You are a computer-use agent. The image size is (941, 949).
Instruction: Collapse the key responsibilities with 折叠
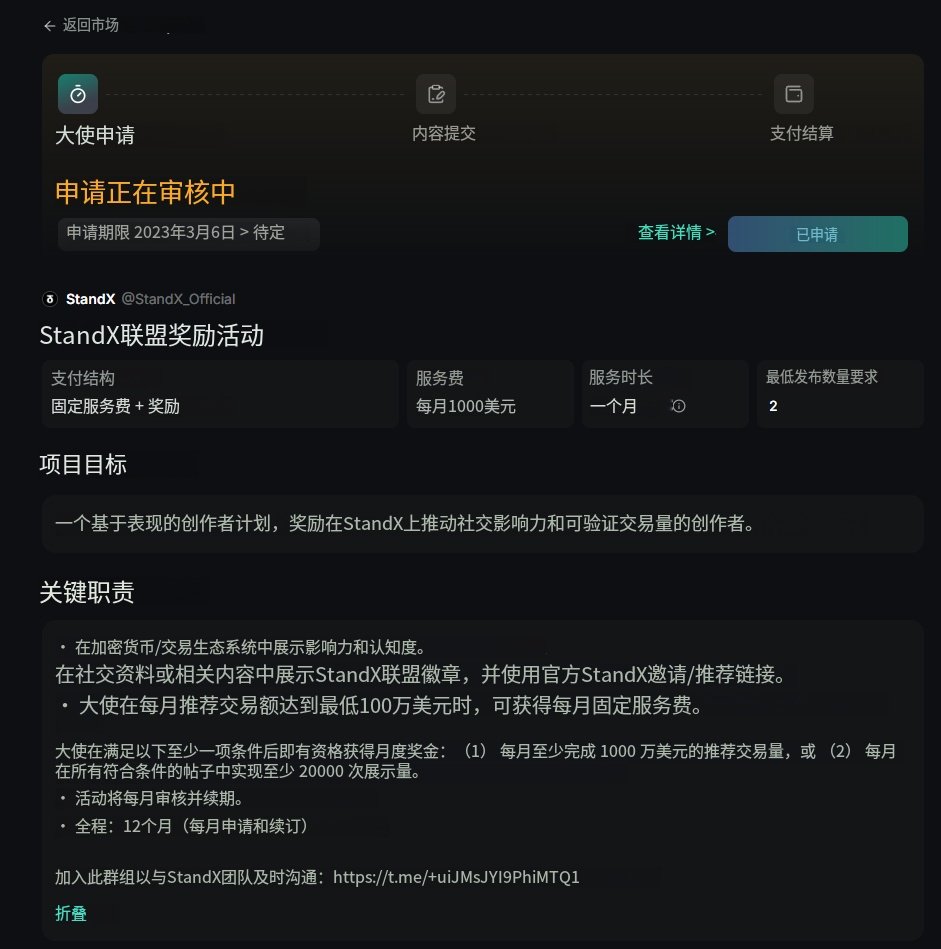tap(71, 913)
